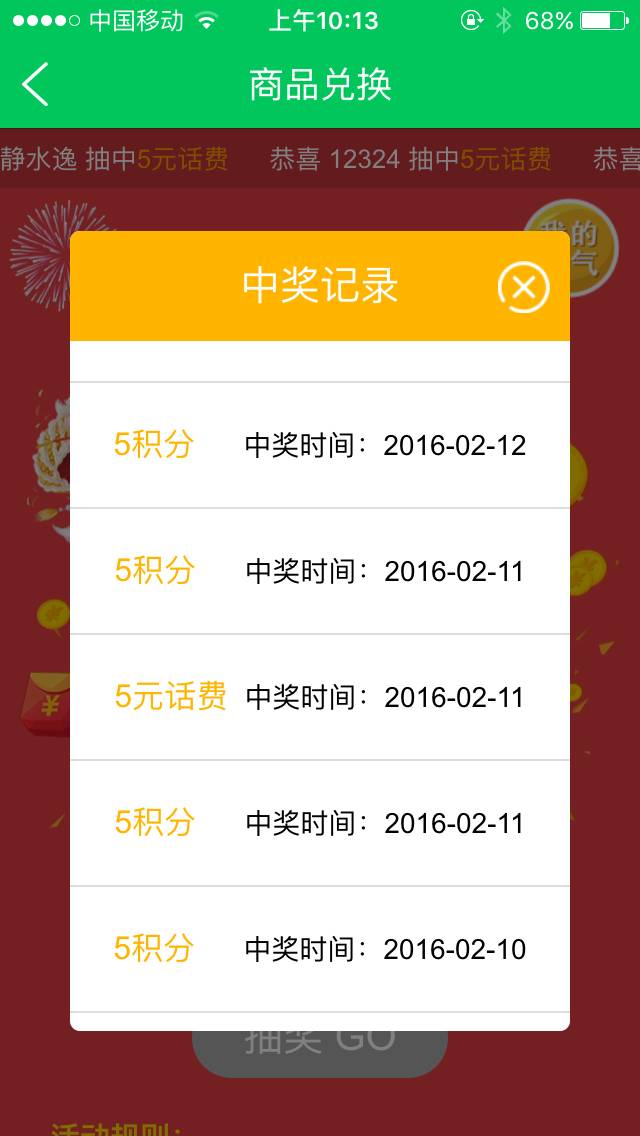The height and width of the screenshot is (1136, 640).
Task: Close the 中奖记录 dialog
Action: pyautogui.click(x=523, y=288)
